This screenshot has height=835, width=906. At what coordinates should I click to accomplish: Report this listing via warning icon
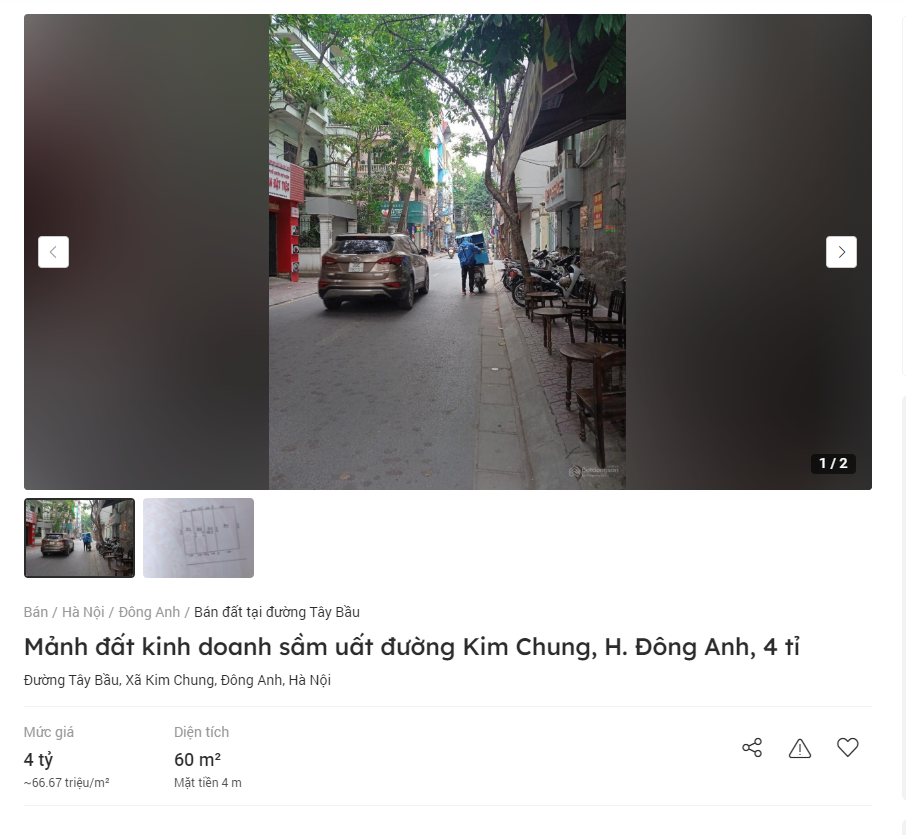click(x=800, y=748)
